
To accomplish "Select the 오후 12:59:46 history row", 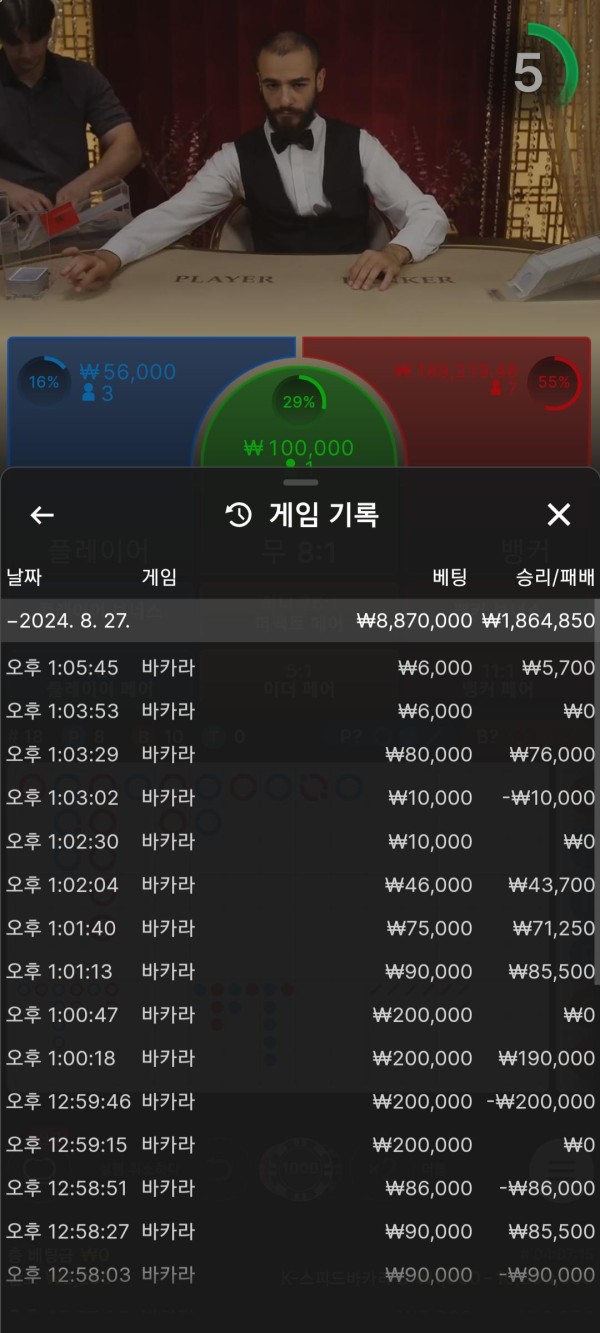I will 300,1101.
